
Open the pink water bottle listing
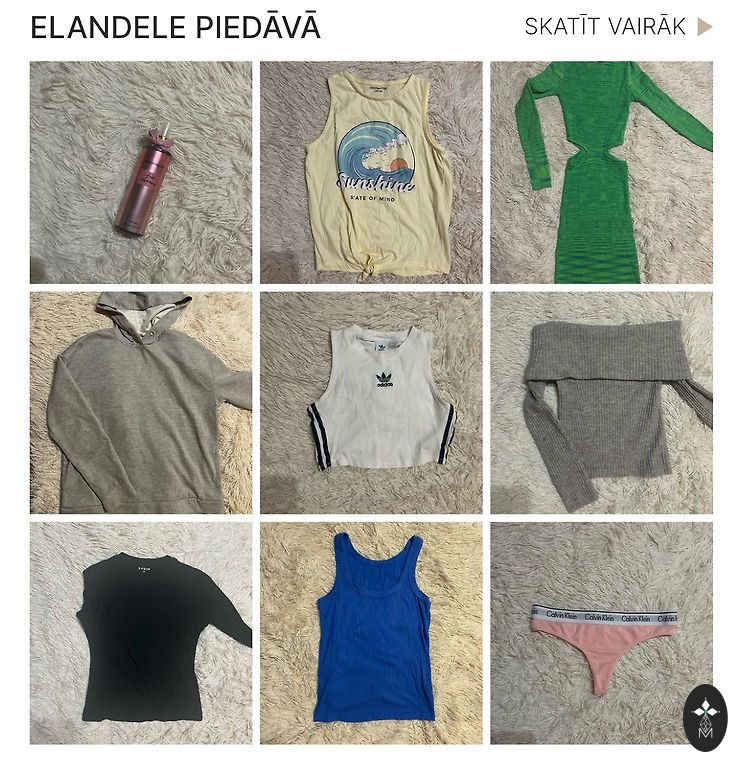pos(141,173)
